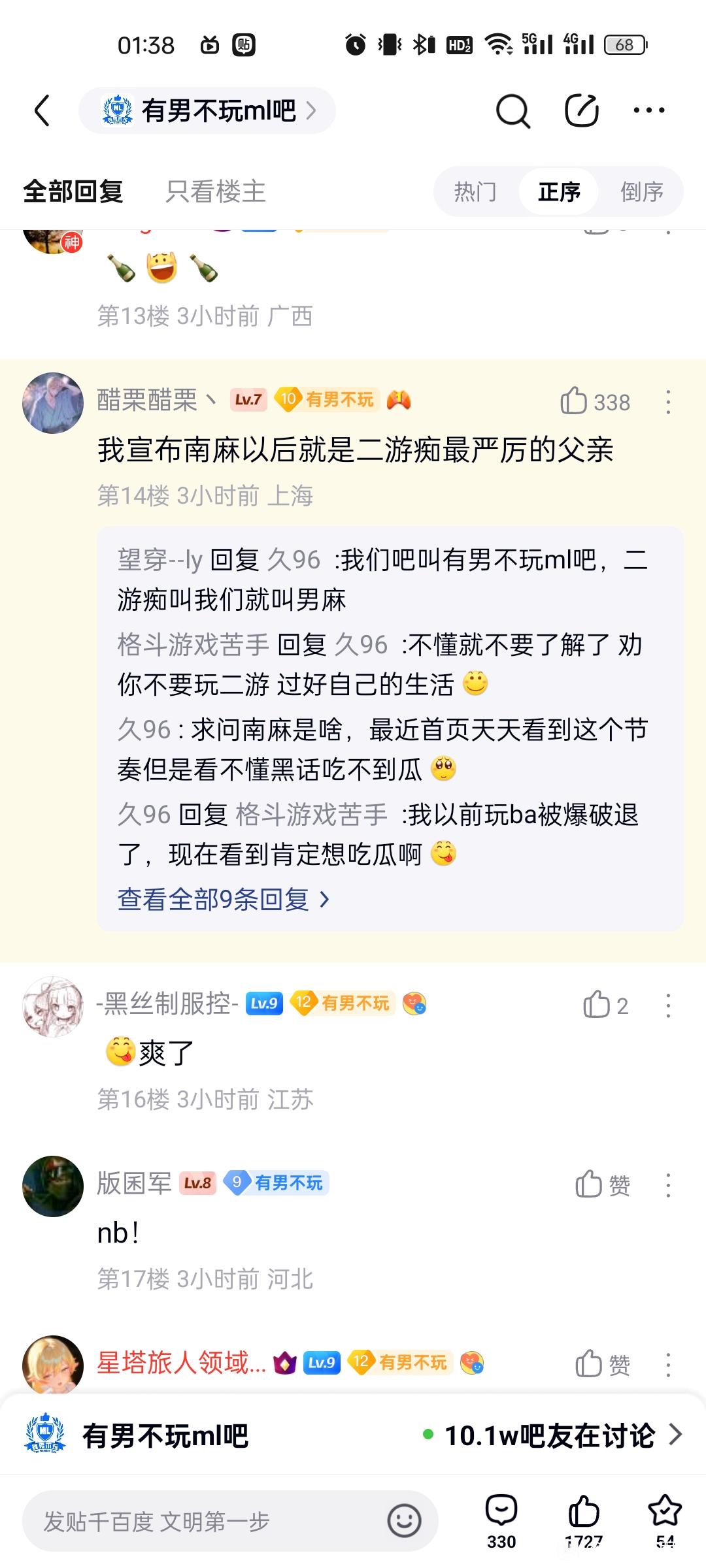This screenshot has width=706, height=1568.
Task: Like 醋栗醋栗's comment with 338 likes
Action: click(574, 401)
